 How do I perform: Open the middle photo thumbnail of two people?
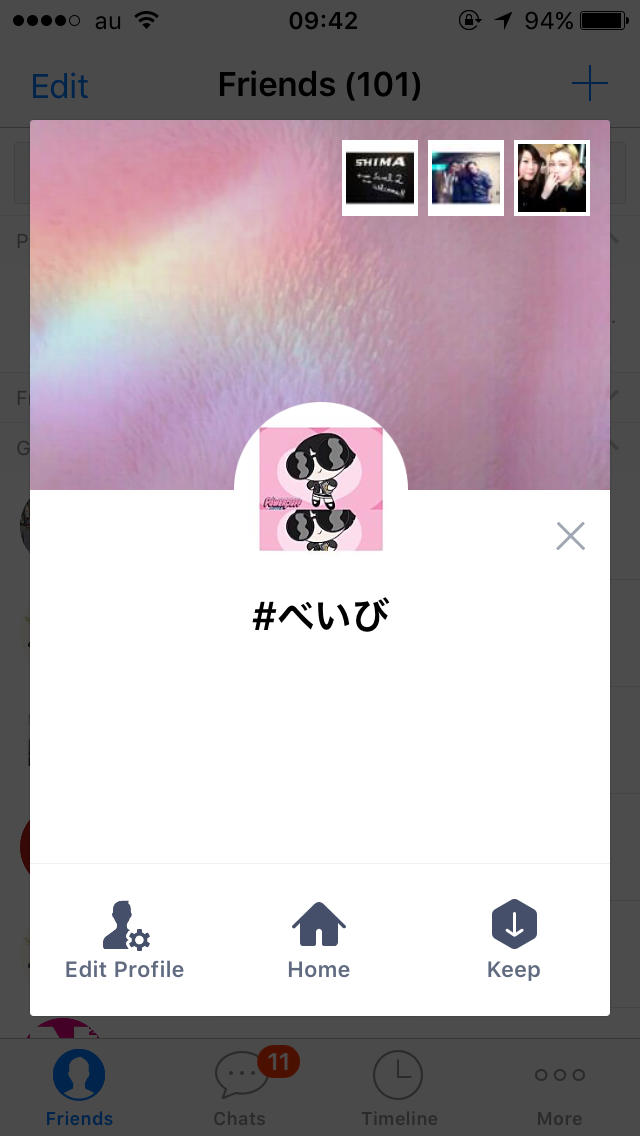pos(466,178)
